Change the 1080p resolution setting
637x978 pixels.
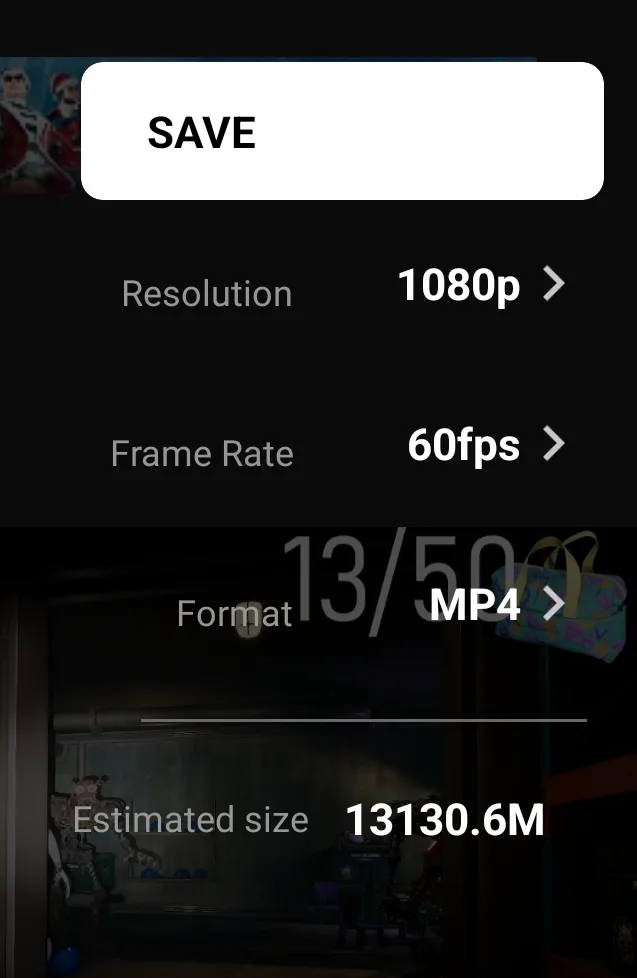480,286
